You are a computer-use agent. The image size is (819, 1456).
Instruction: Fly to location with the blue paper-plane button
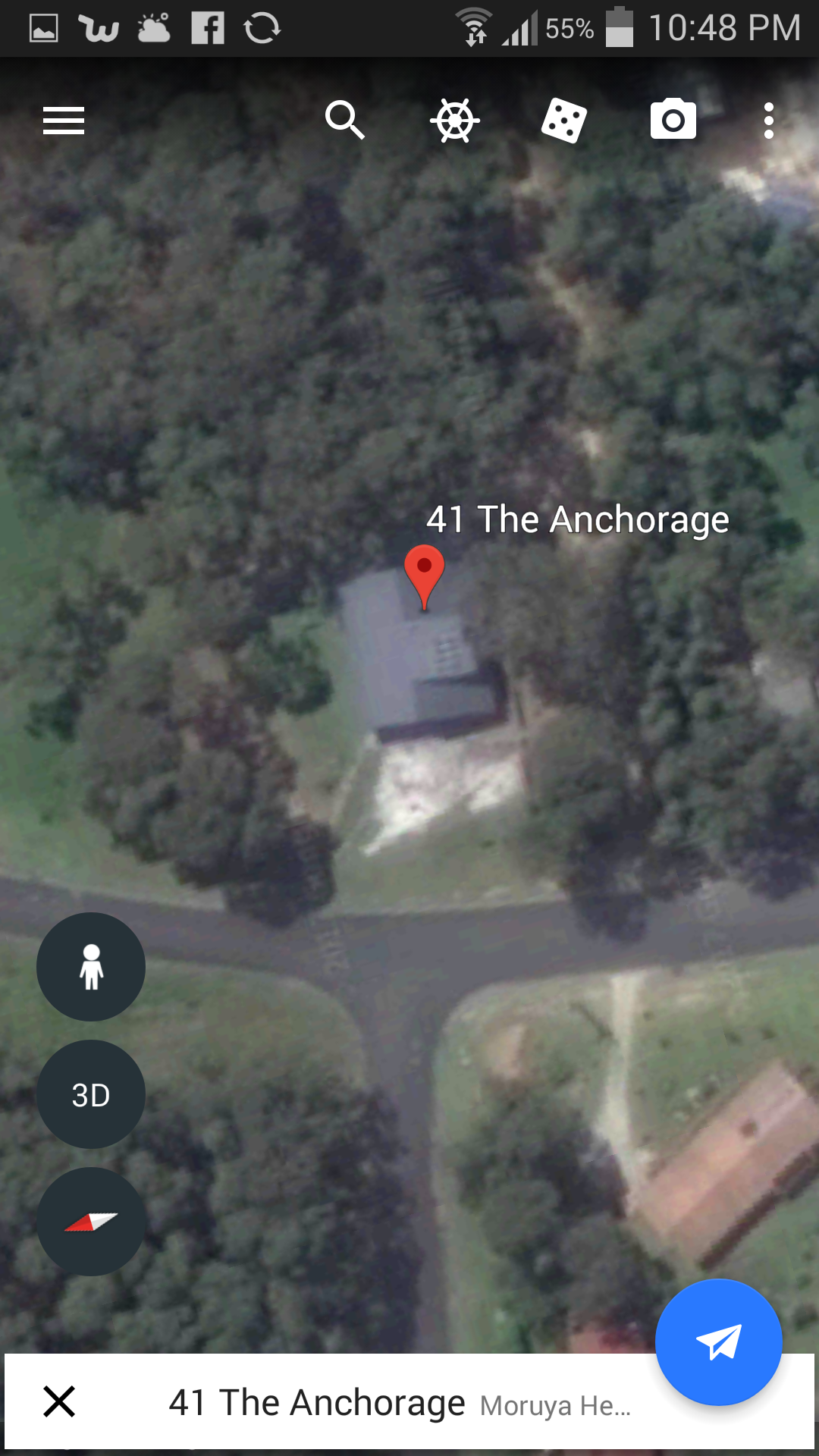pos(718,1341)
